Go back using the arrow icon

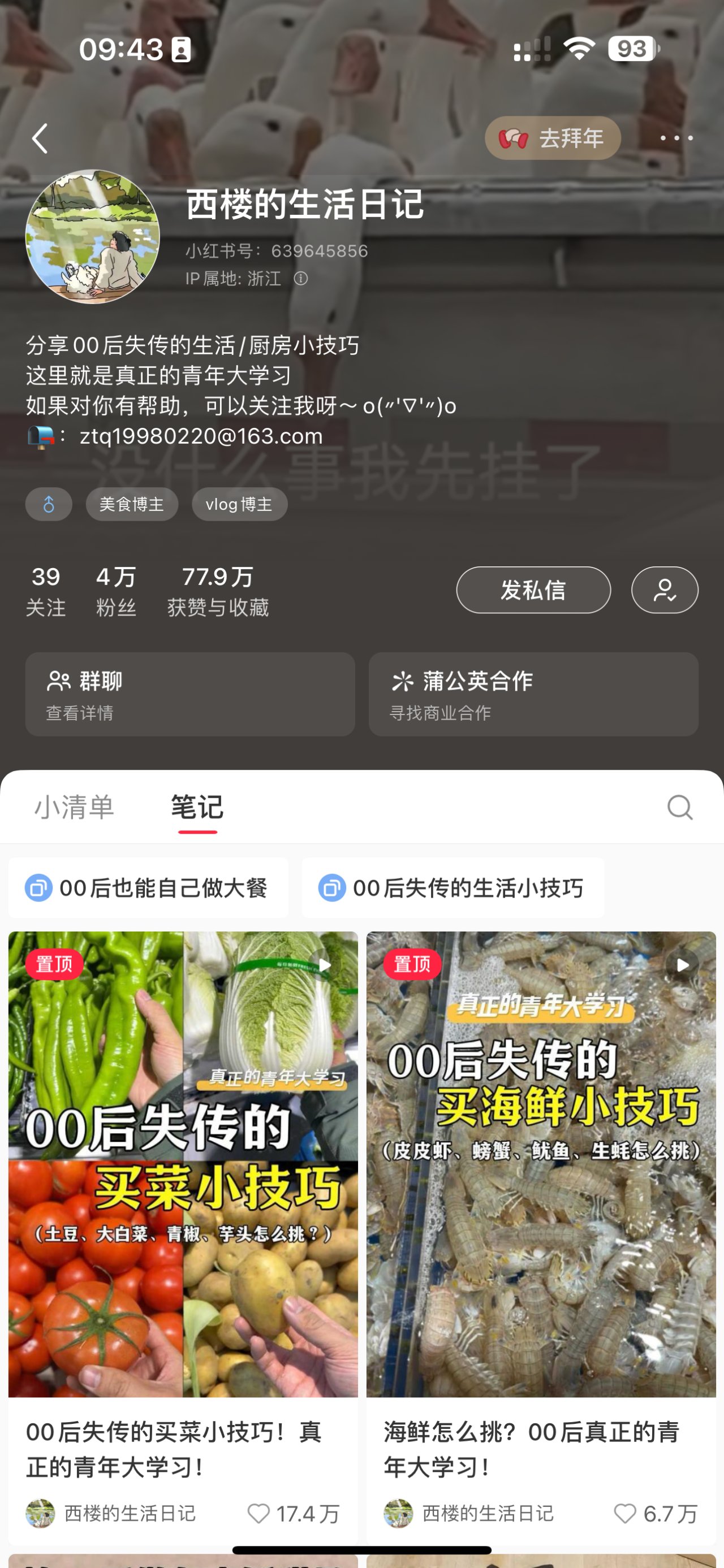(40, 139)
